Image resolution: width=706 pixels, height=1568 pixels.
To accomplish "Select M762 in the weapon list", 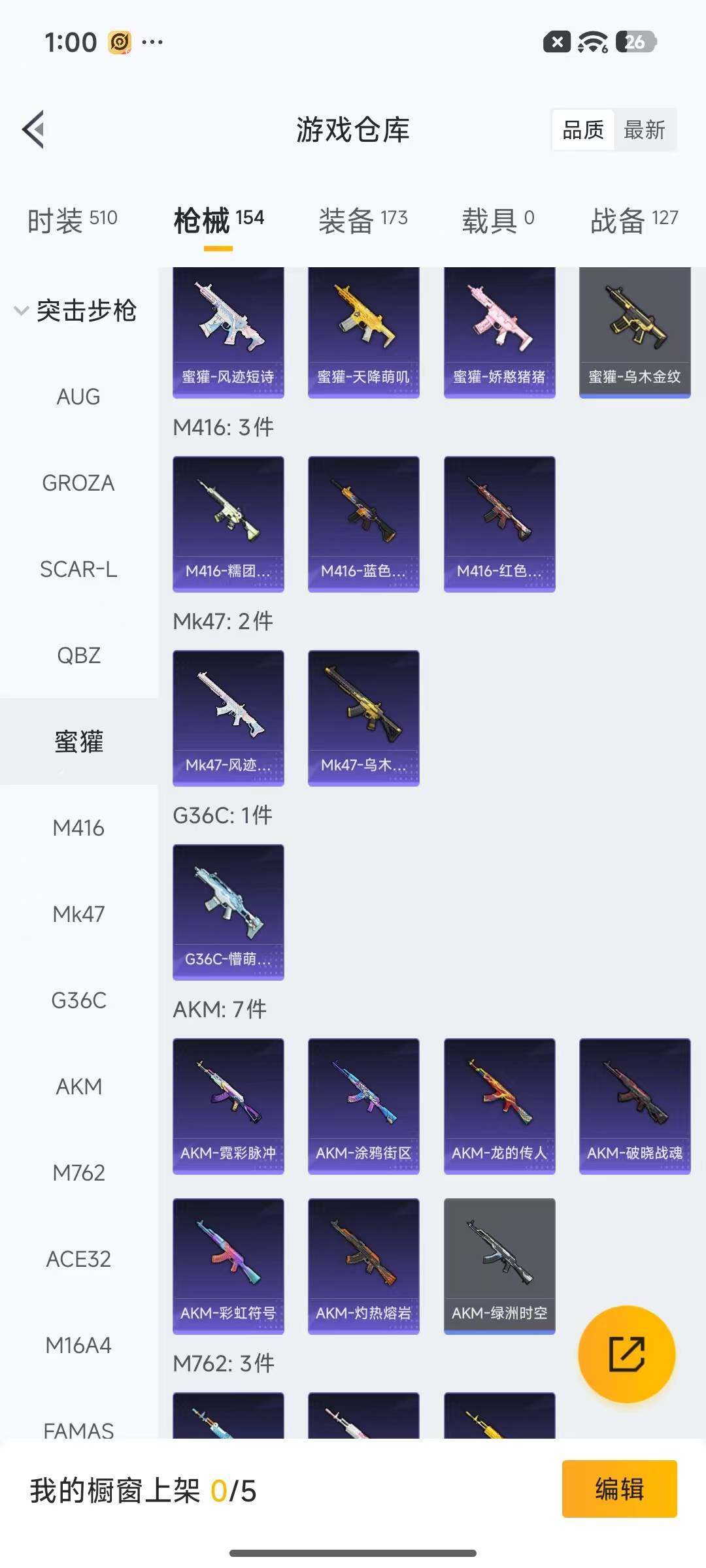I will click(x=78, y=1173).
